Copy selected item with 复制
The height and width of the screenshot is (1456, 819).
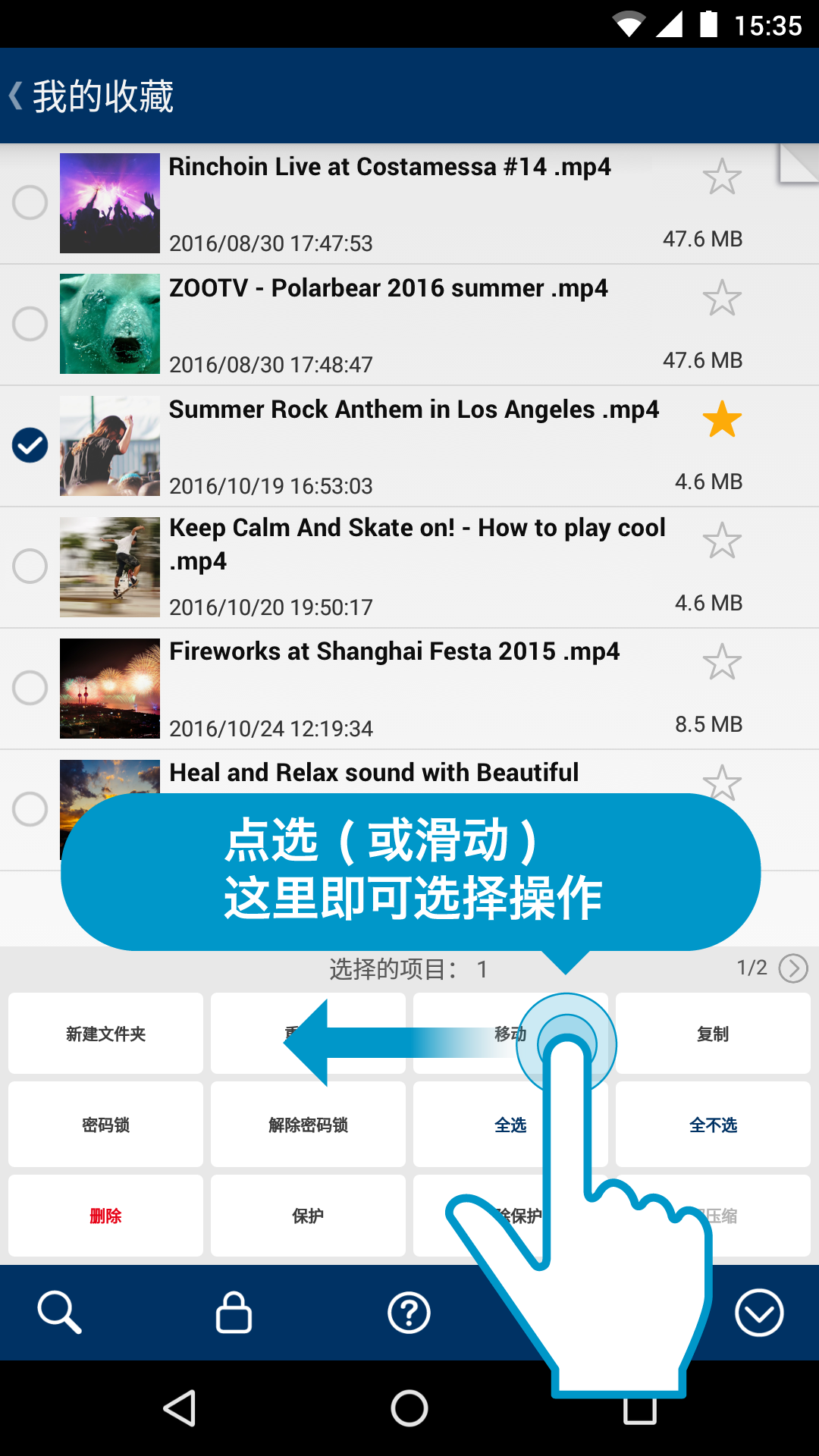tap(713, 1034)
